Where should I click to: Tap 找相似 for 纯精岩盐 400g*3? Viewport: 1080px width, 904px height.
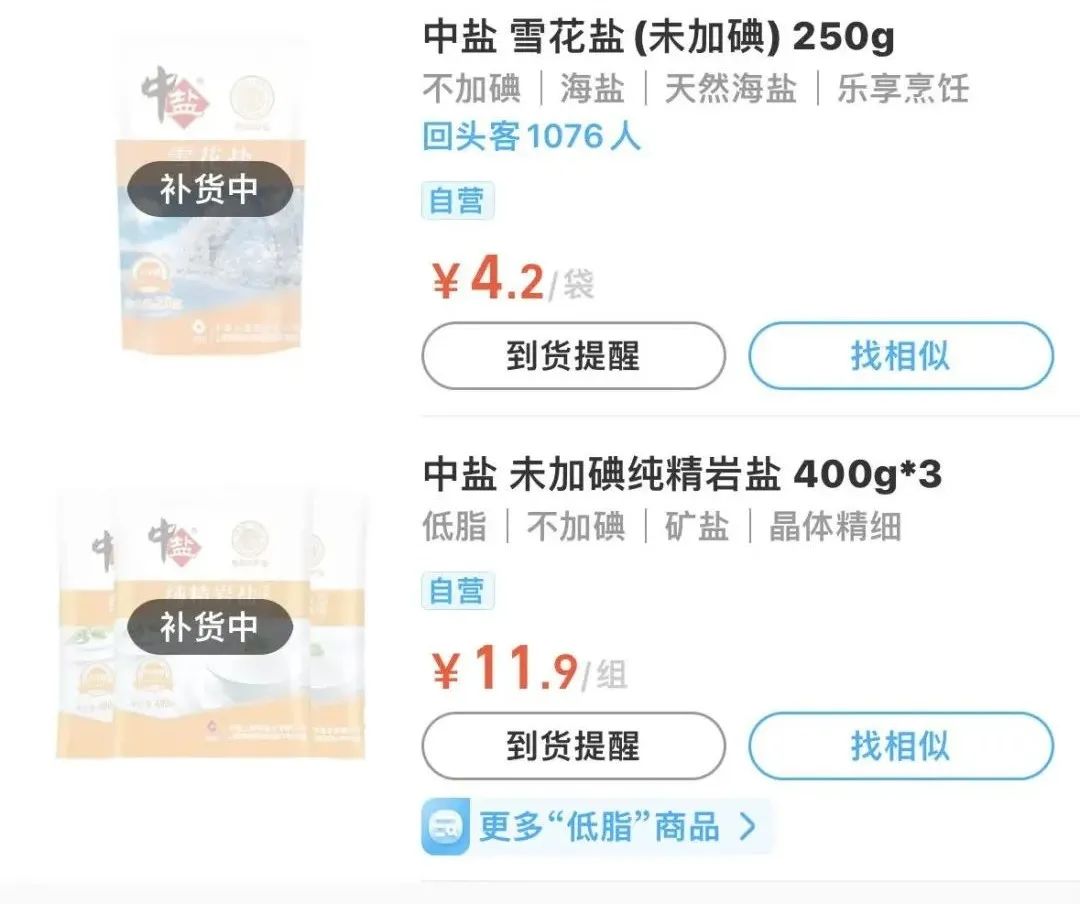point(900,746)
